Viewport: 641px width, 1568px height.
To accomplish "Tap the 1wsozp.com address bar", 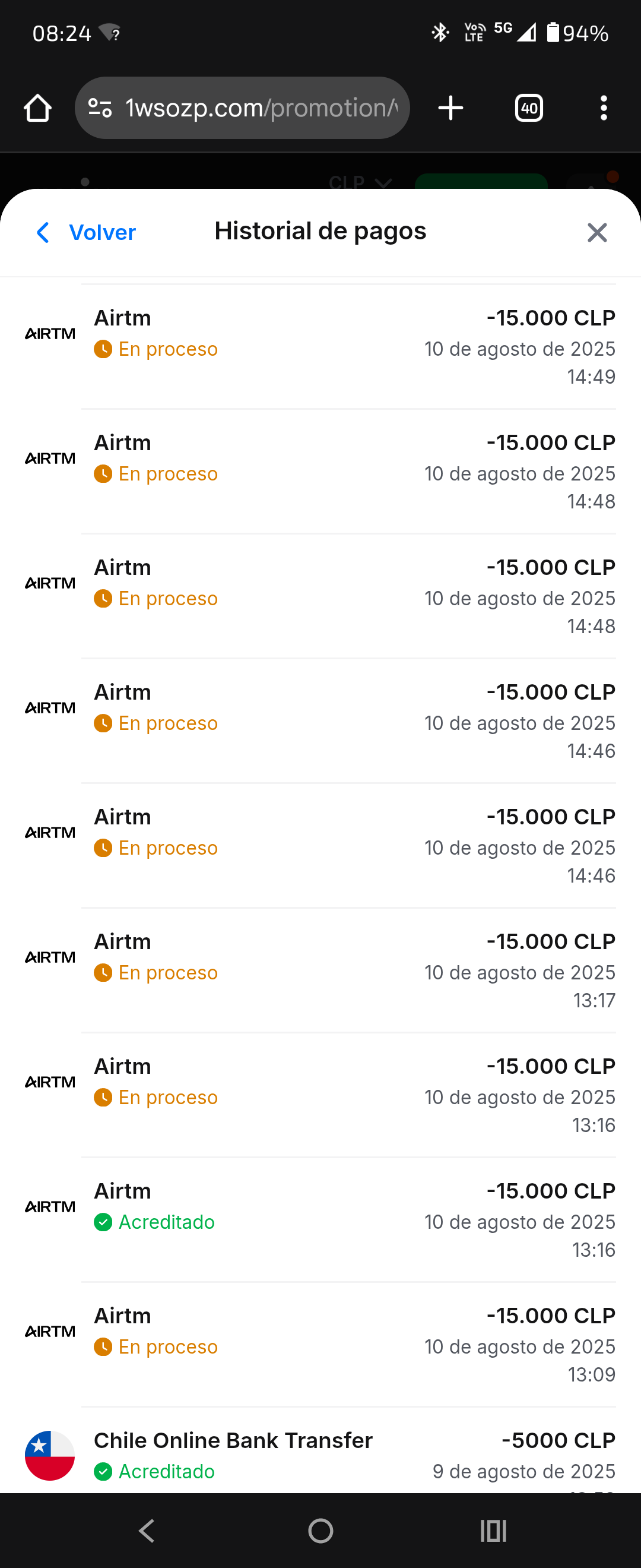I will point(261,108).
